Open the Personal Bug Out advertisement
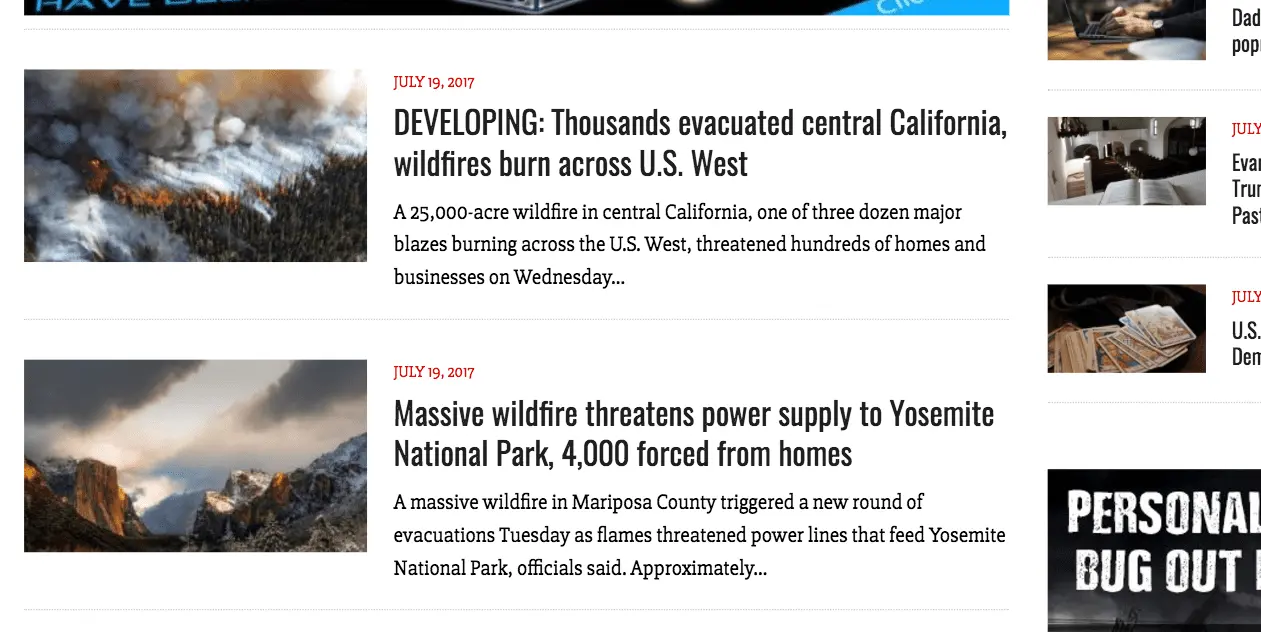 coord(1154,550)
